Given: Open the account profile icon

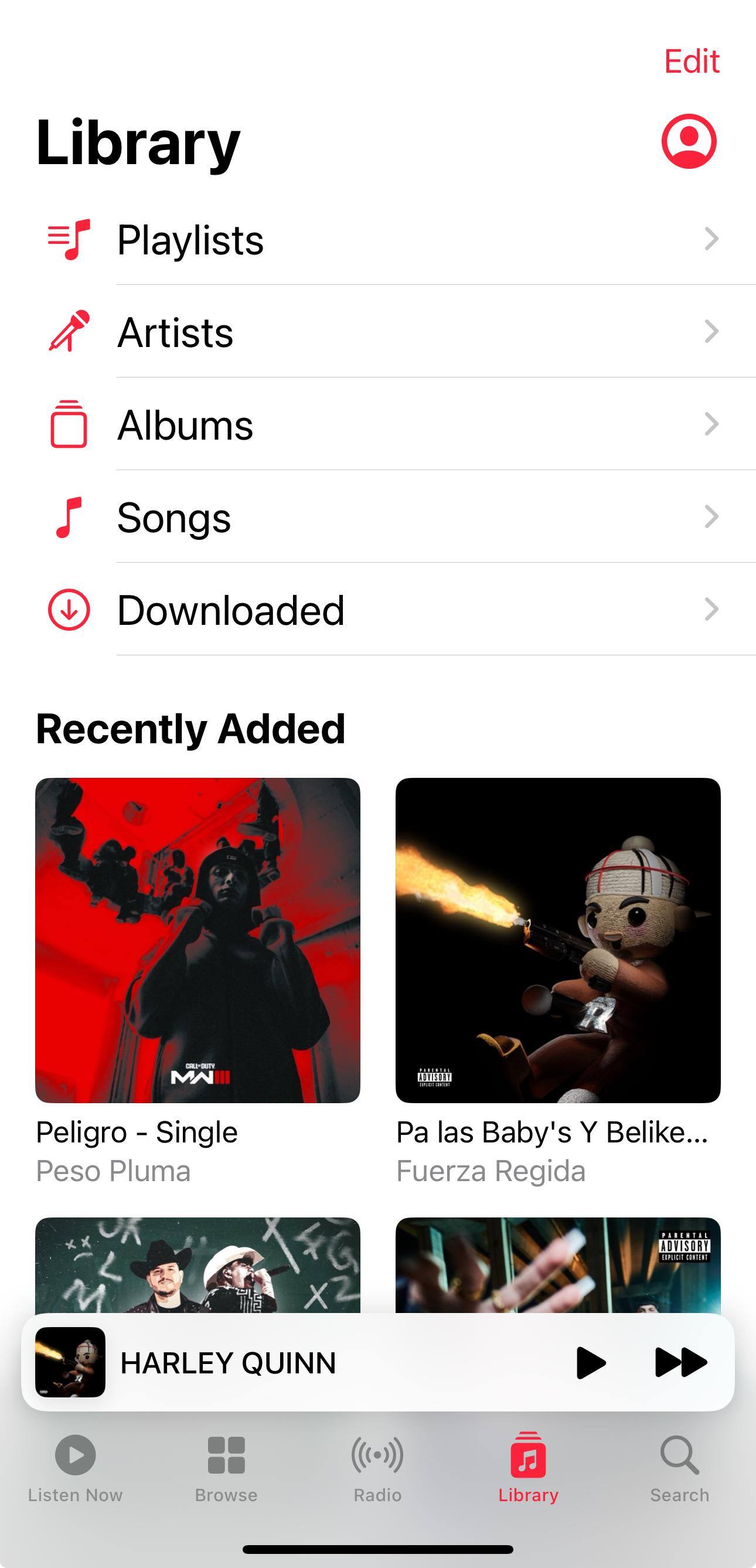Looking at the screenshot, I should tap(689, 141).
